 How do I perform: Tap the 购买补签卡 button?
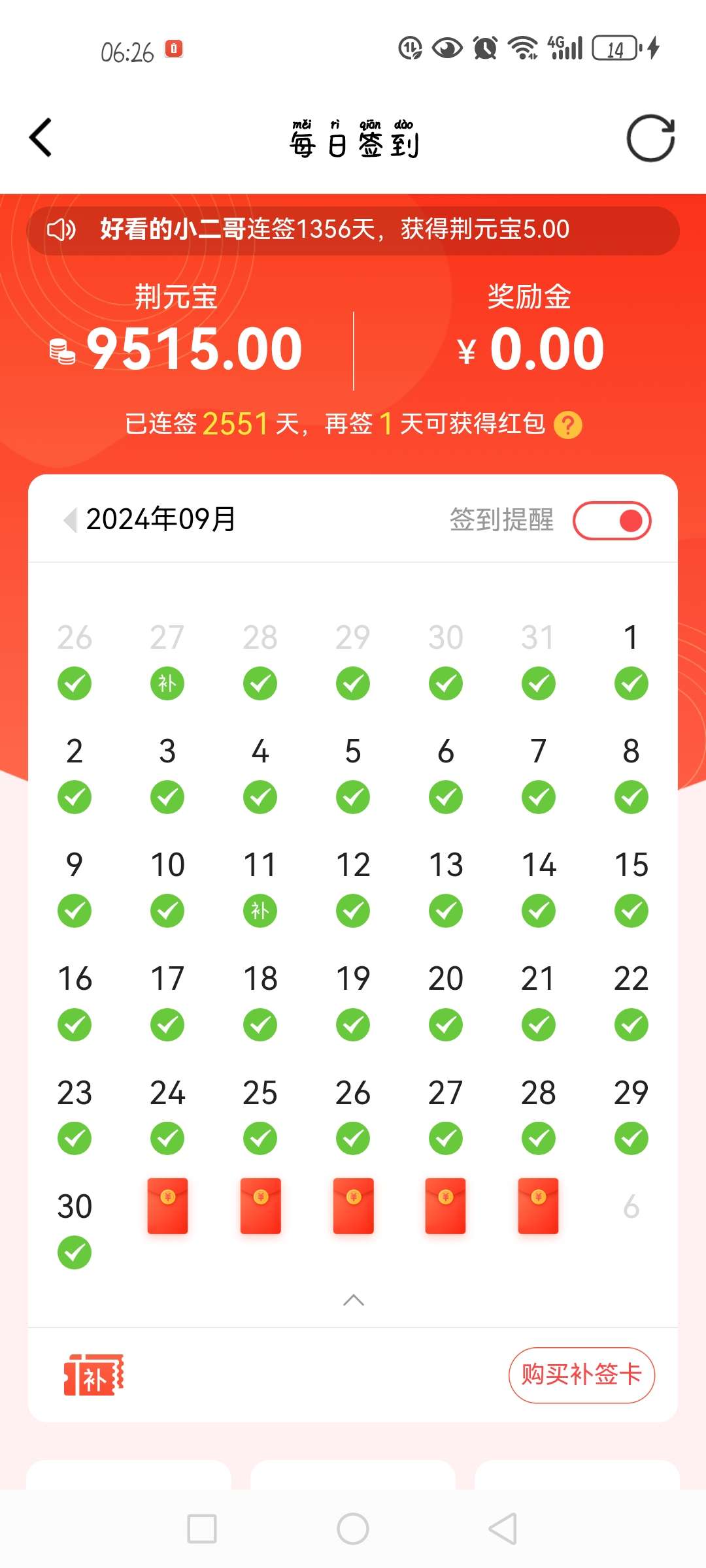pyautogui.click(x=581, y=1375)
